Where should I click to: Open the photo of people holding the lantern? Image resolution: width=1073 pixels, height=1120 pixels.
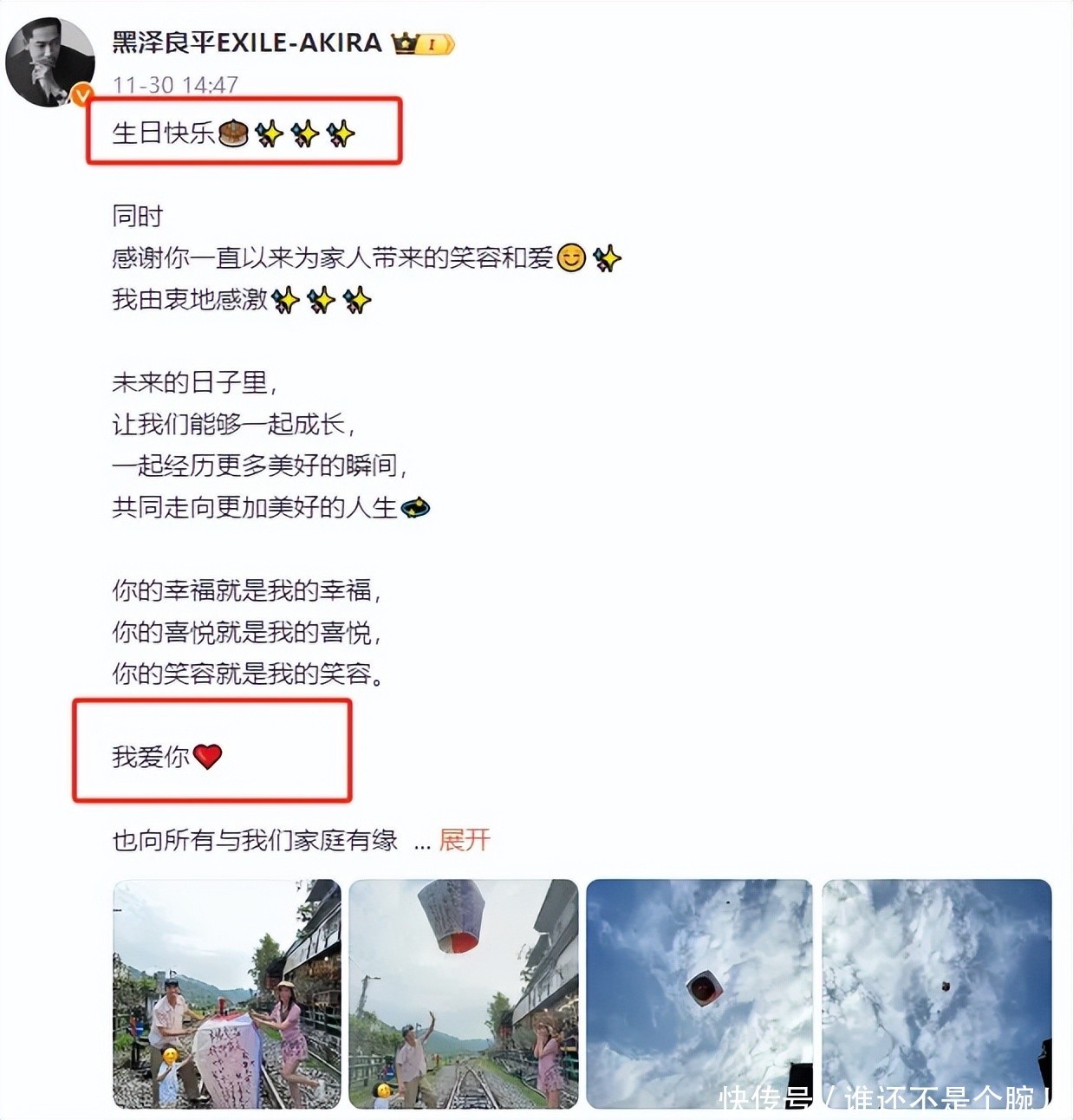coord(227,993)
